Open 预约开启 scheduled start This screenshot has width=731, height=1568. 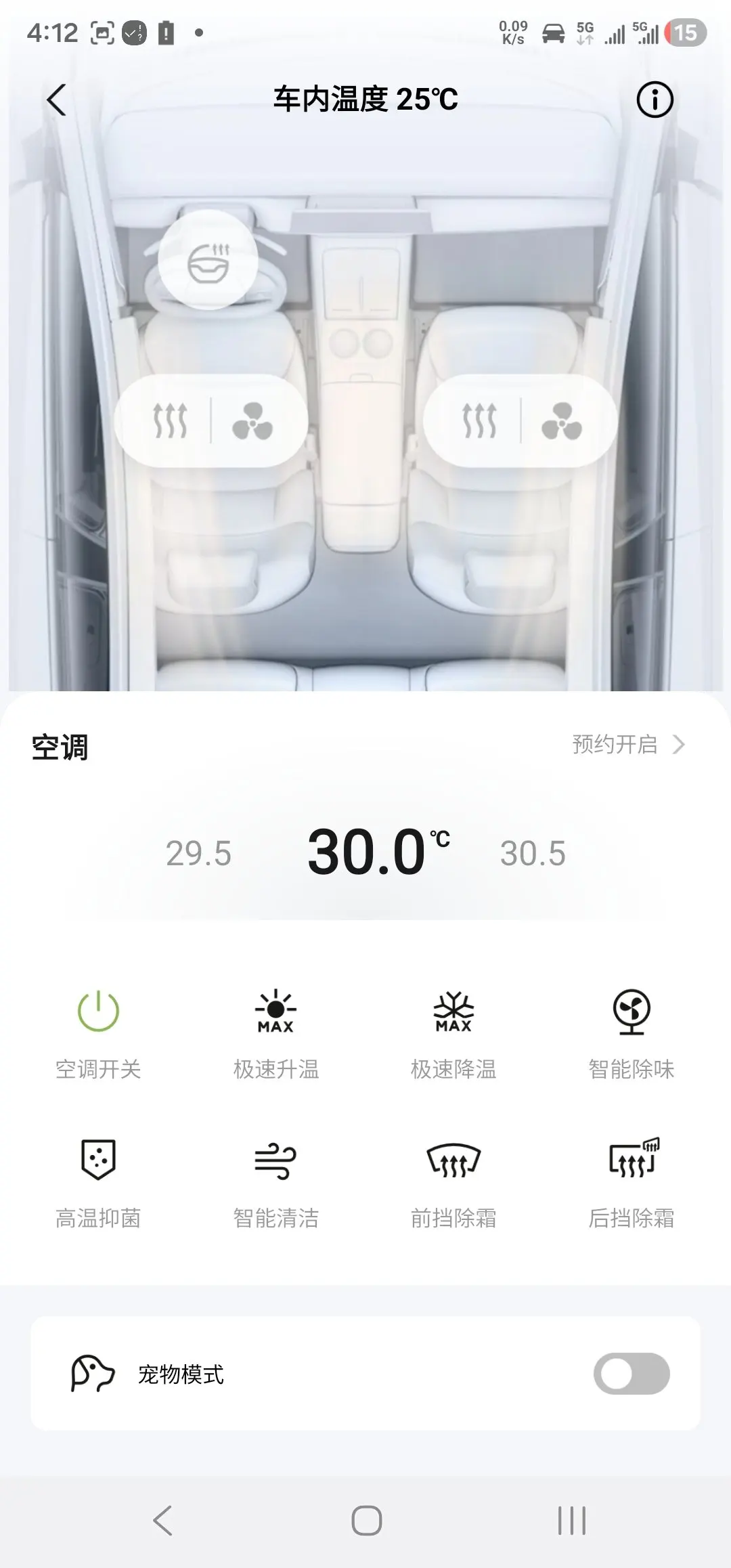point(628,745)
